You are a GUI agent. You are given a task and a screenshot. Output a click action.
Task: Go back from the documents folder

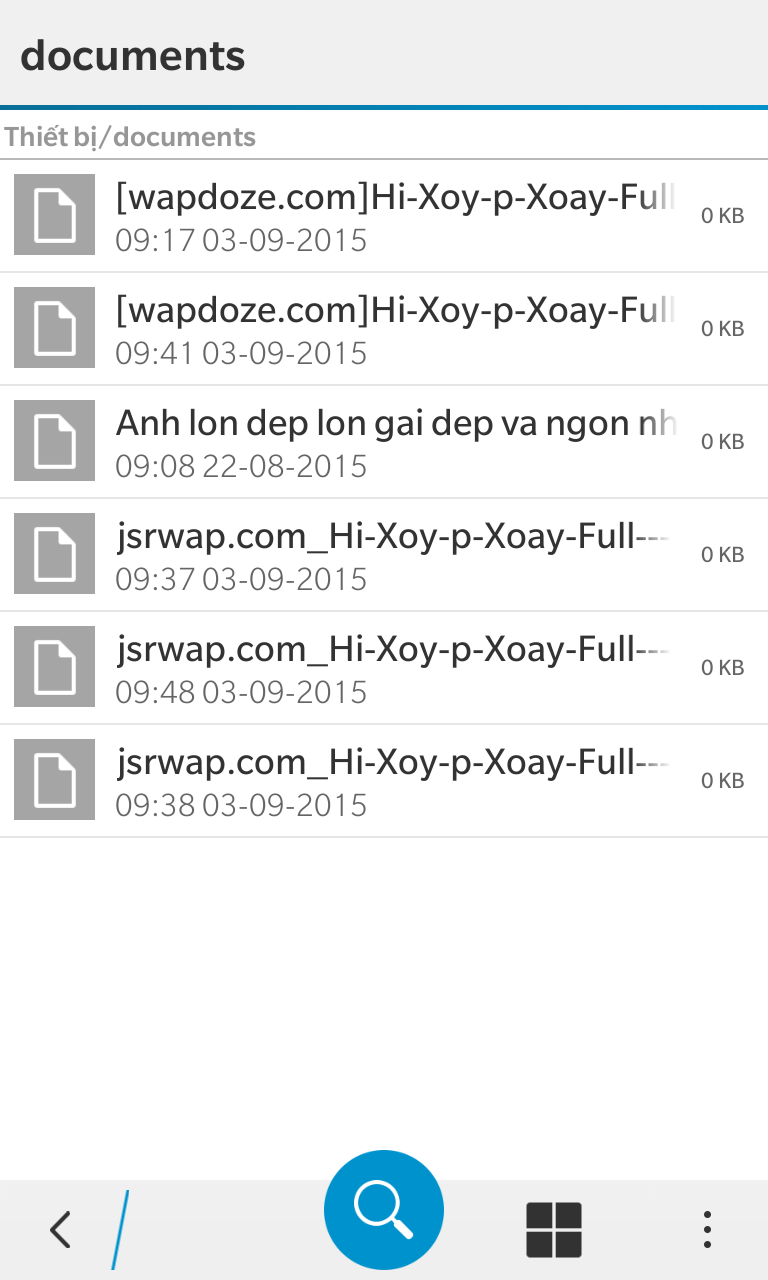point(61,1229)
